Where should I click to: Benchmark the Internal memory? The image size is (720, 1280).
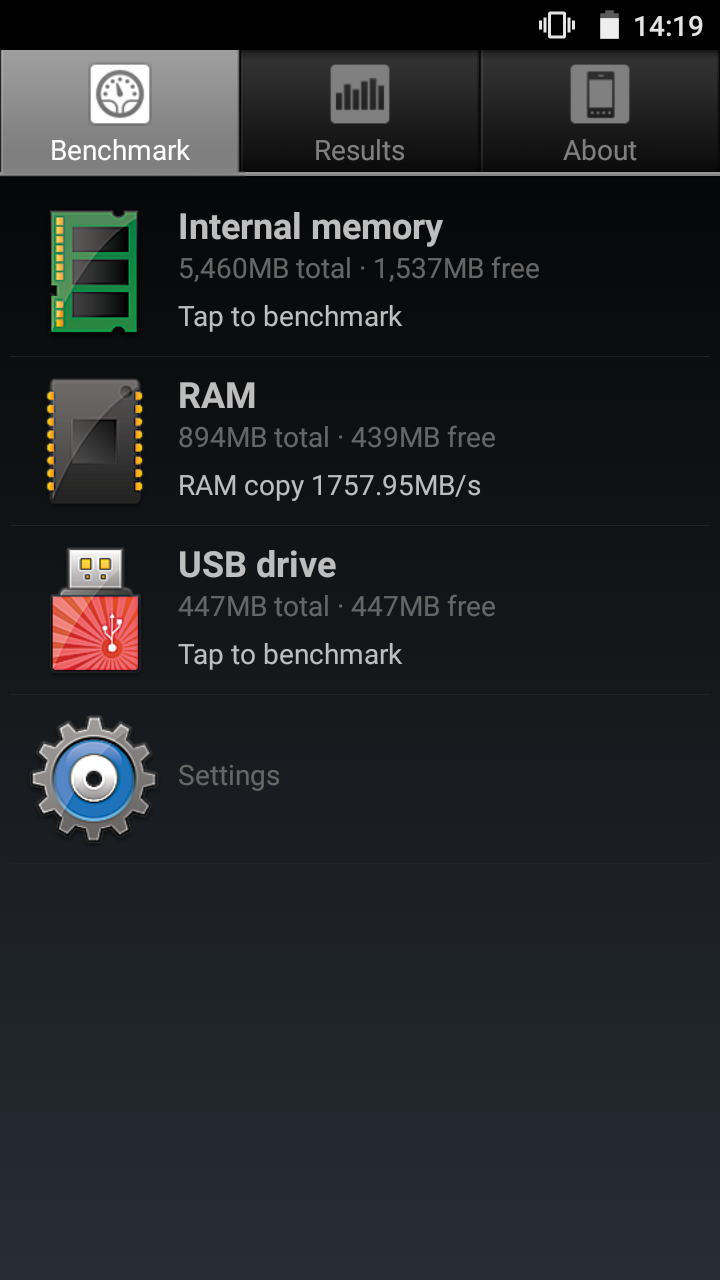click(360, 271)
